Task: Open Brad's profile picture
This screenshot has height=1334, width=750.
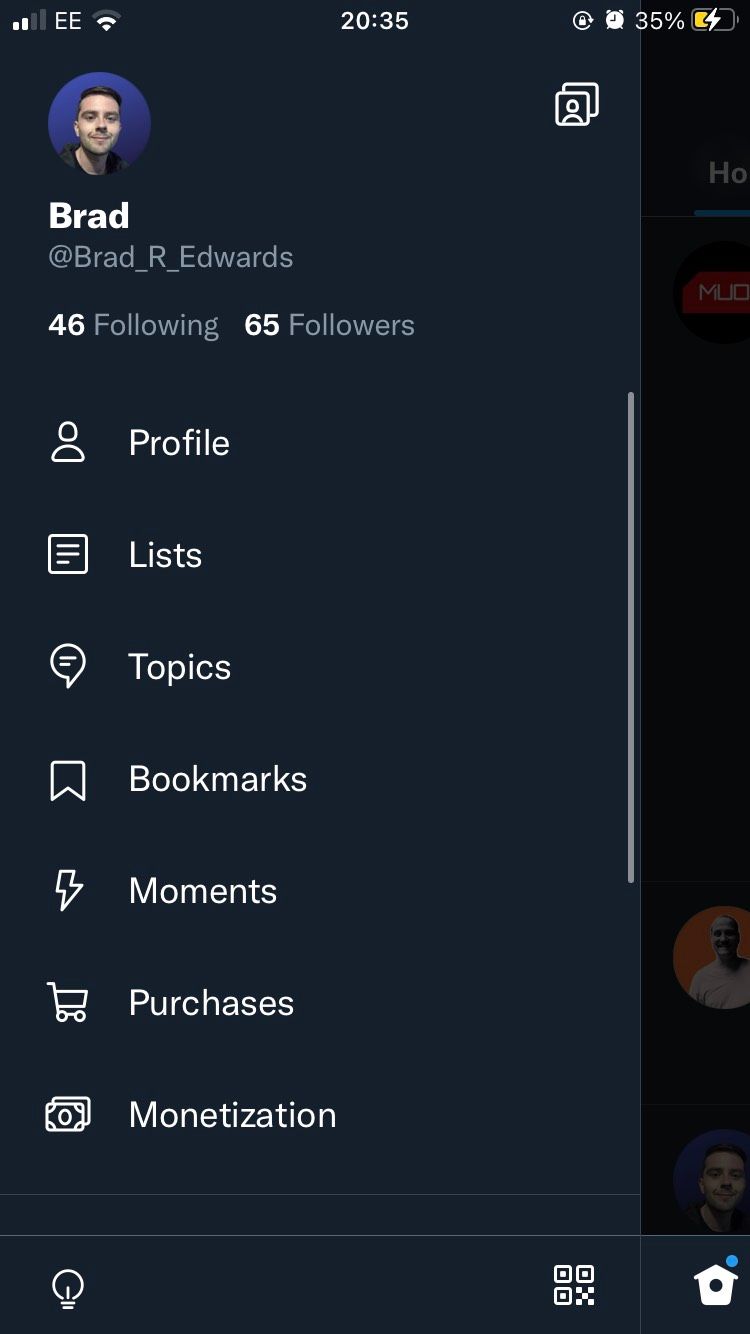Action: point(100,123)
